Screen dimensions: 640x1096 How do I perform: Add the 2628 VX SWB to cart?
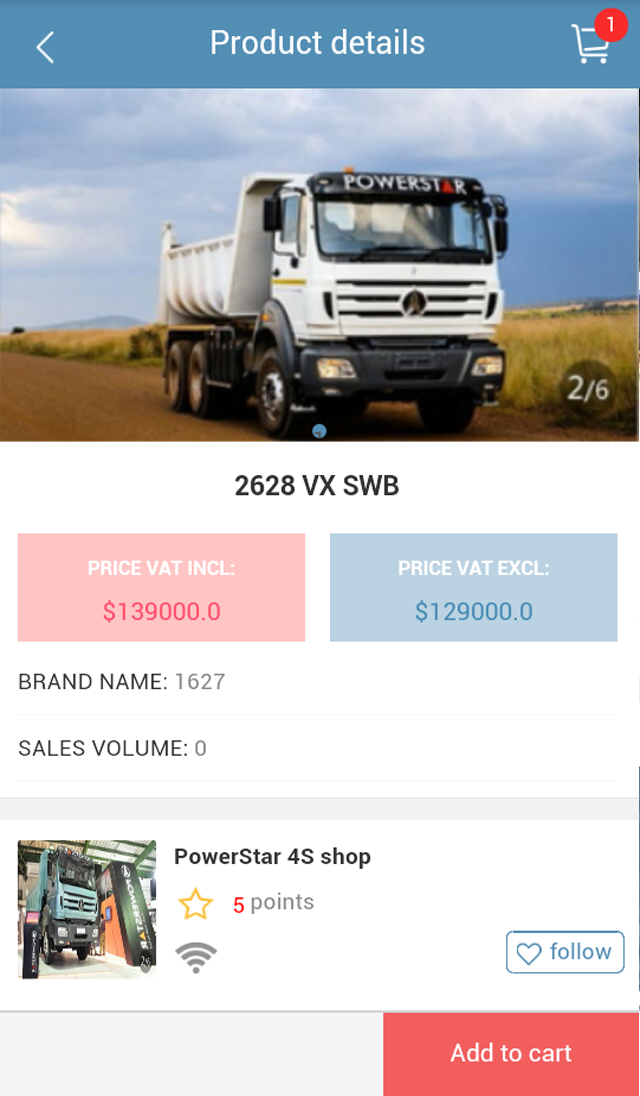[x=511, y=1053]
